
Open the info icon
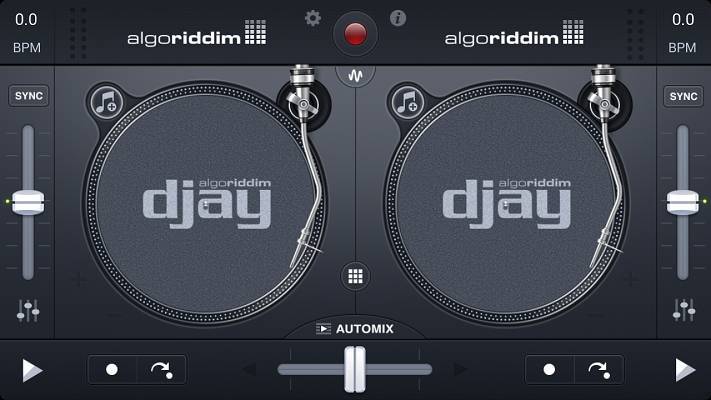[x=398, y=18]
